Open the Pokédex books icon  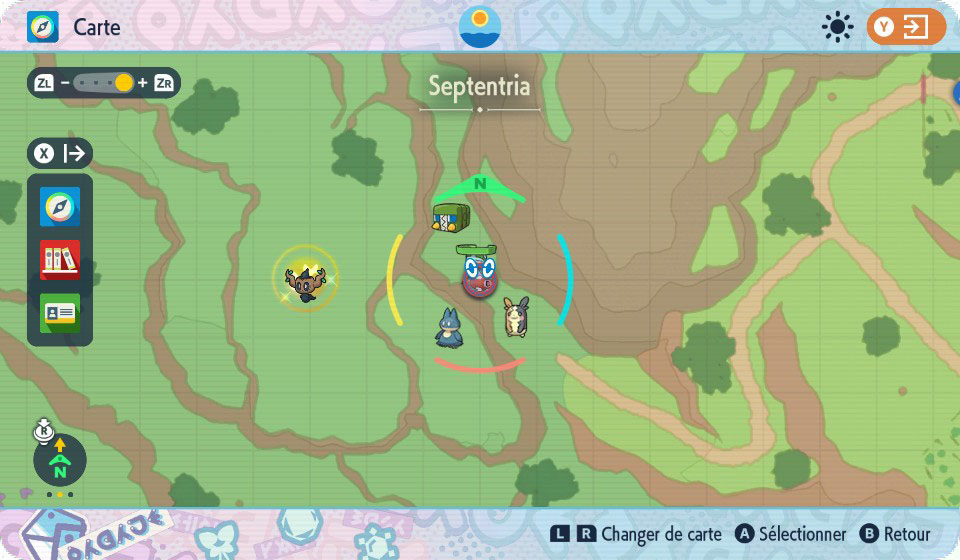60,260
